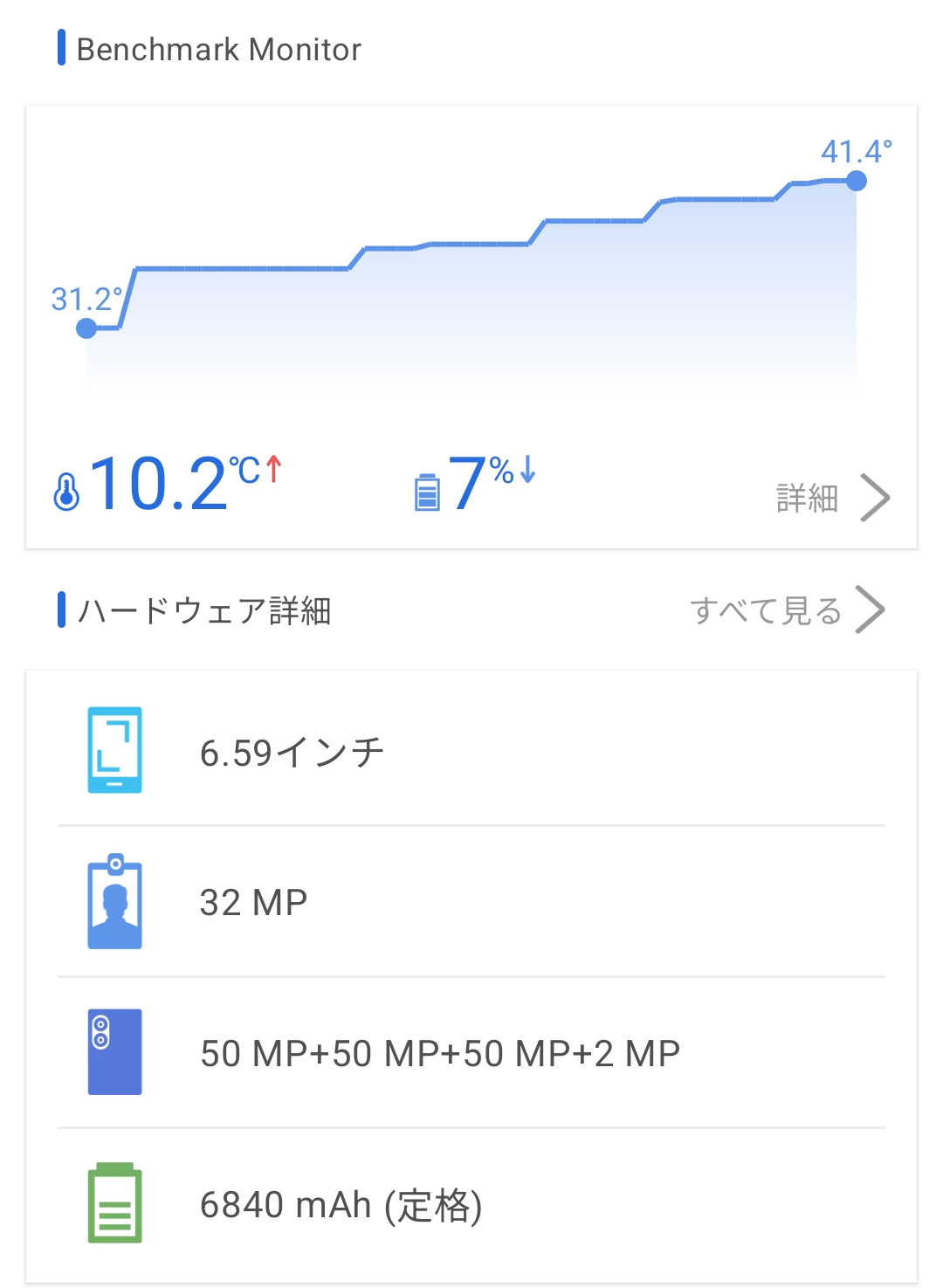Open 詳細 for the Benchmark Monitor
Screen dimensions: 943x1288
830,498
